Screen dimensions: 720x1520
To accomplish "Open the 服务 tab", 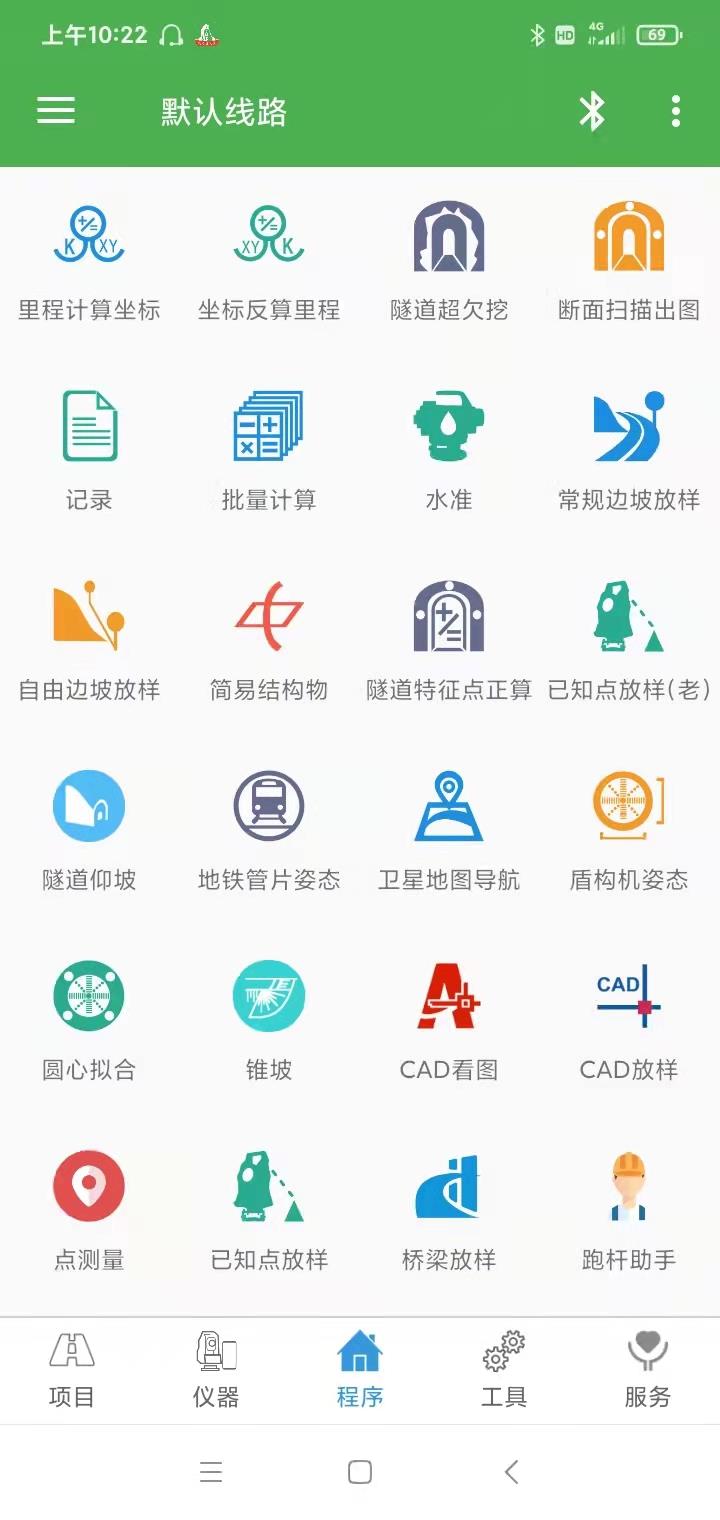I will (x=648, y=1370).
